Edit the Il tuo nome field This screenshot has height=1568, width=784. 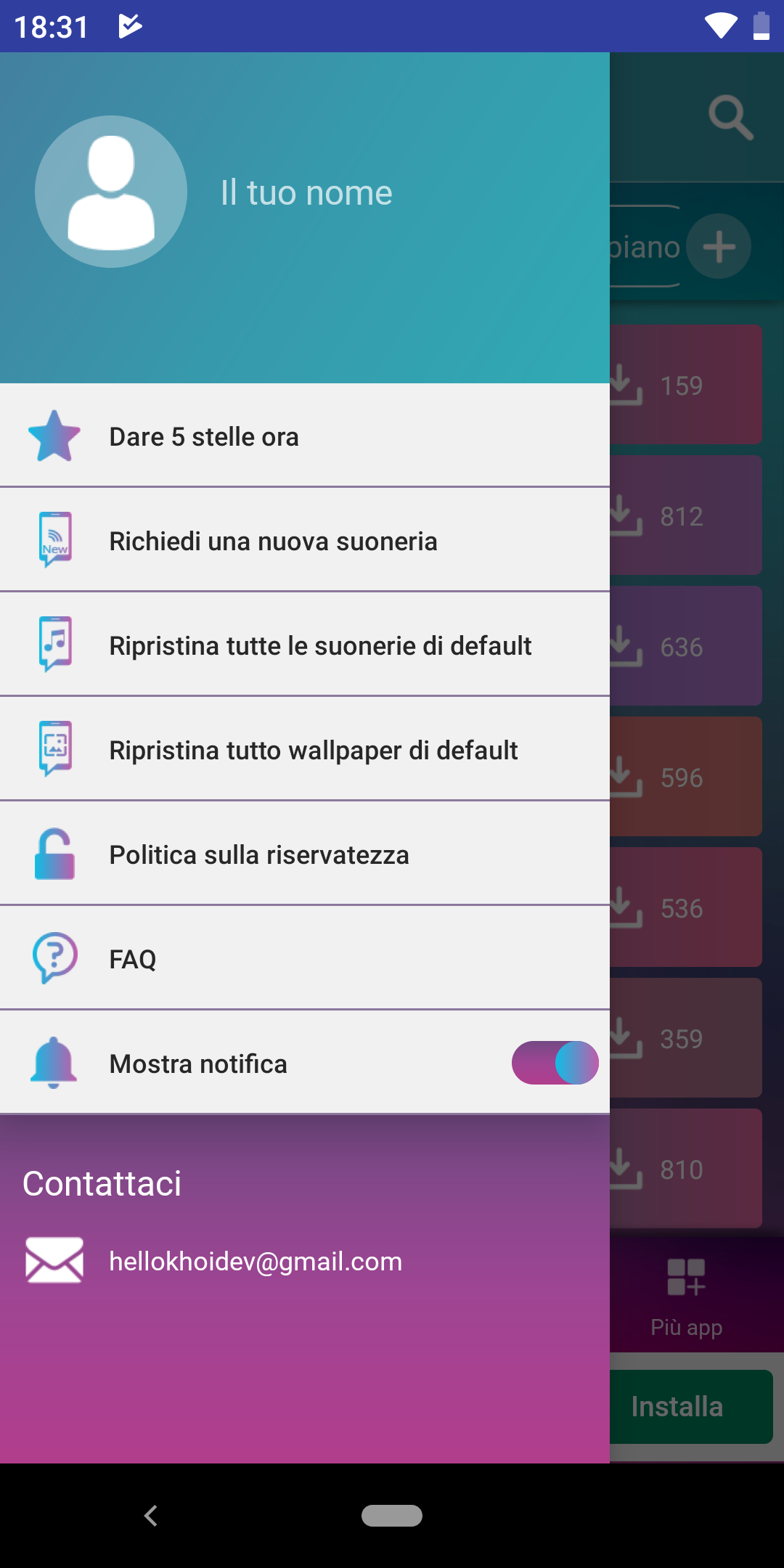306,193
